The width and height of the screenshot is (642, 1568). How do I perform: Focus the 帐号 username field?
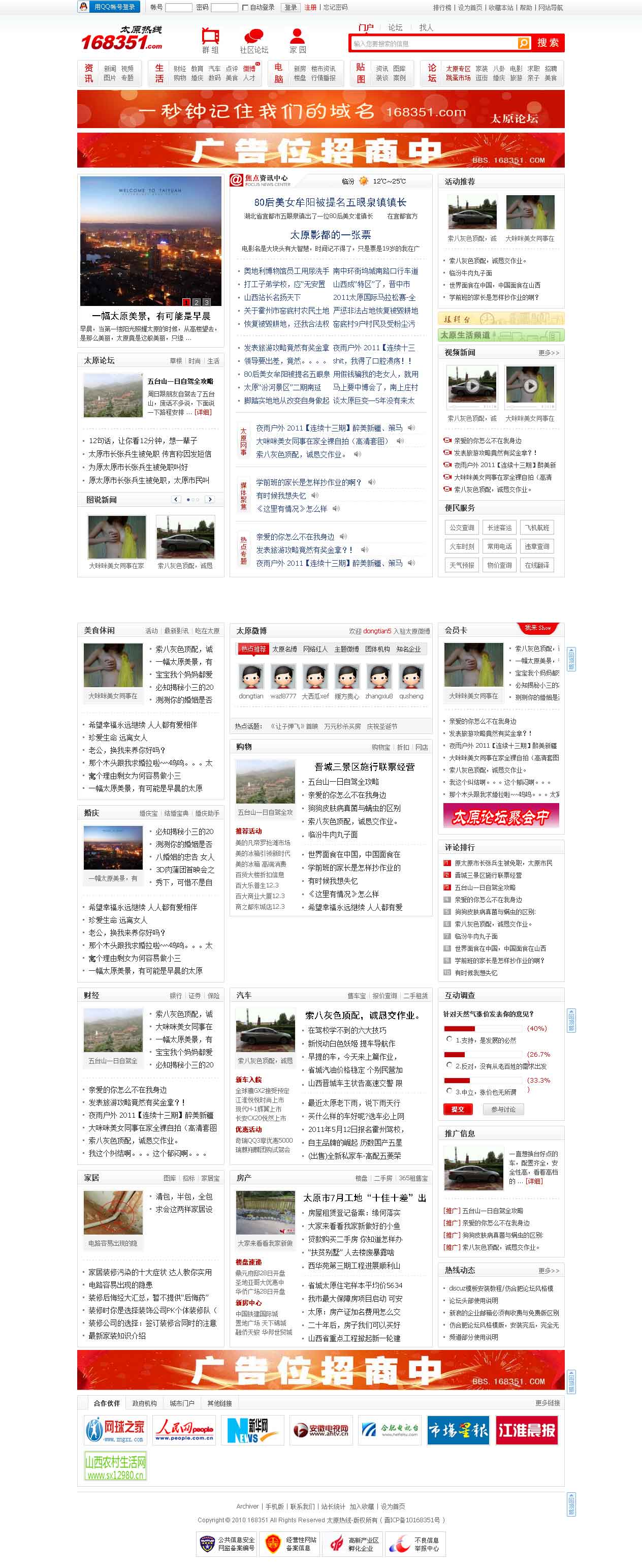click(178, 7)
